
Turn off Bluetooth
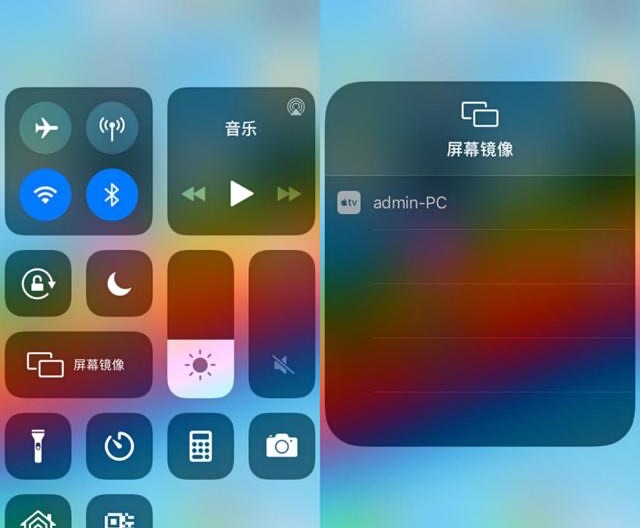(x=112, y=195)
